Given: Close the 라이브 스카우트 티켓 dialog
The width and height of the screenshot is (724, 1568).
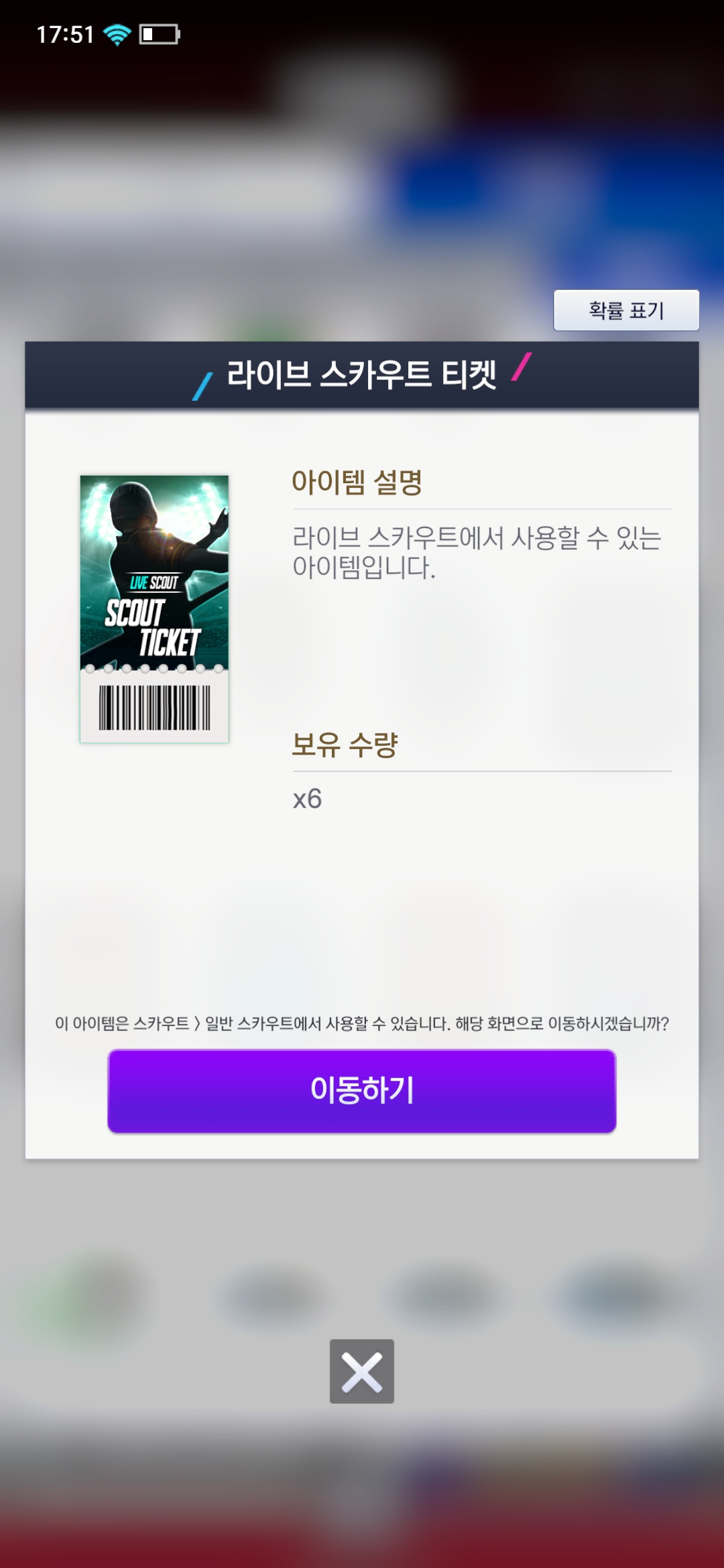Looking at the screenshot, I should [x=362, y=1371].
